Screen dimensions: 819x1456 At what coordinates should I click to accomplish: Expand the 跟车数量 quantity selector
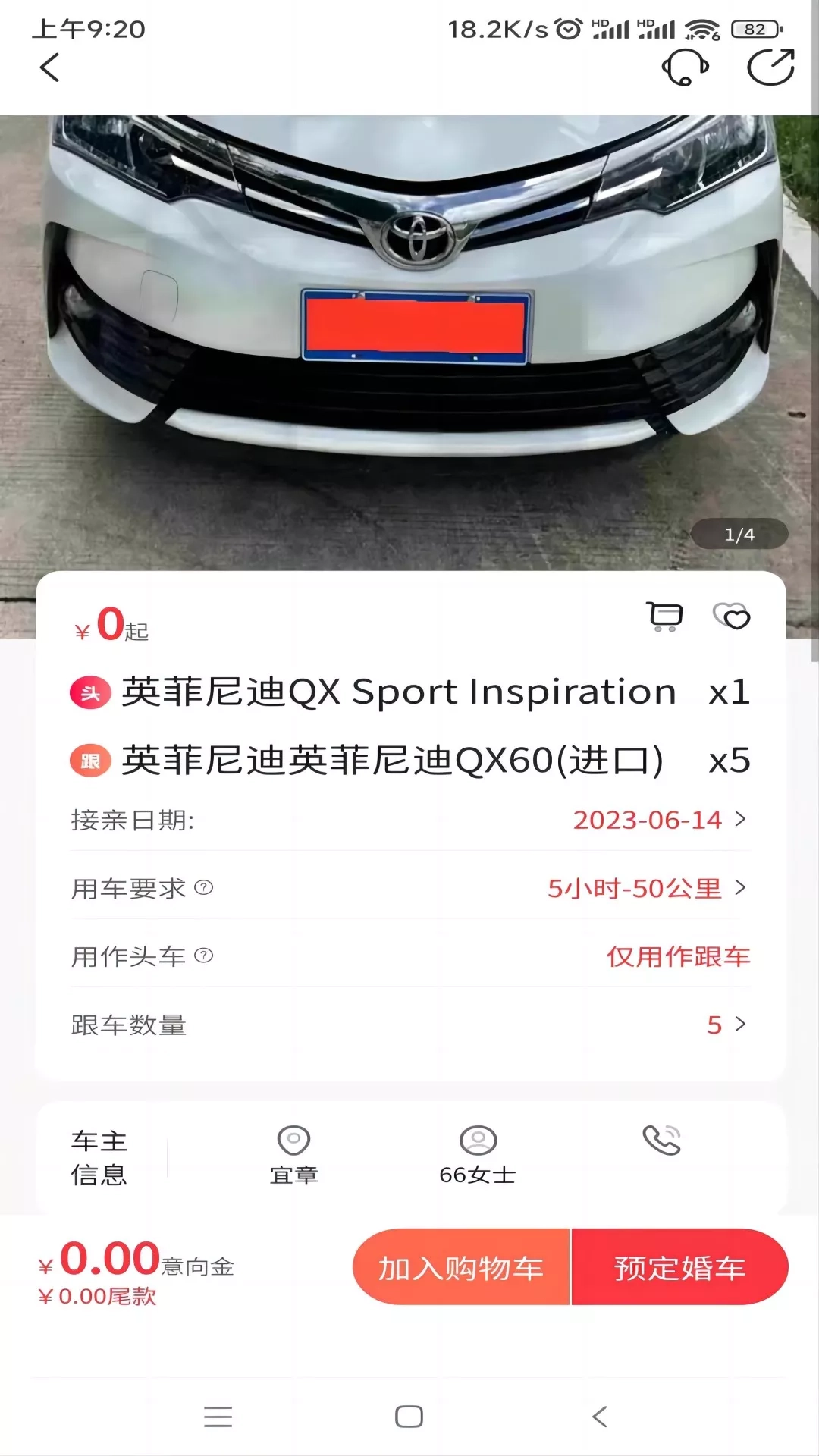(739, 1025)
